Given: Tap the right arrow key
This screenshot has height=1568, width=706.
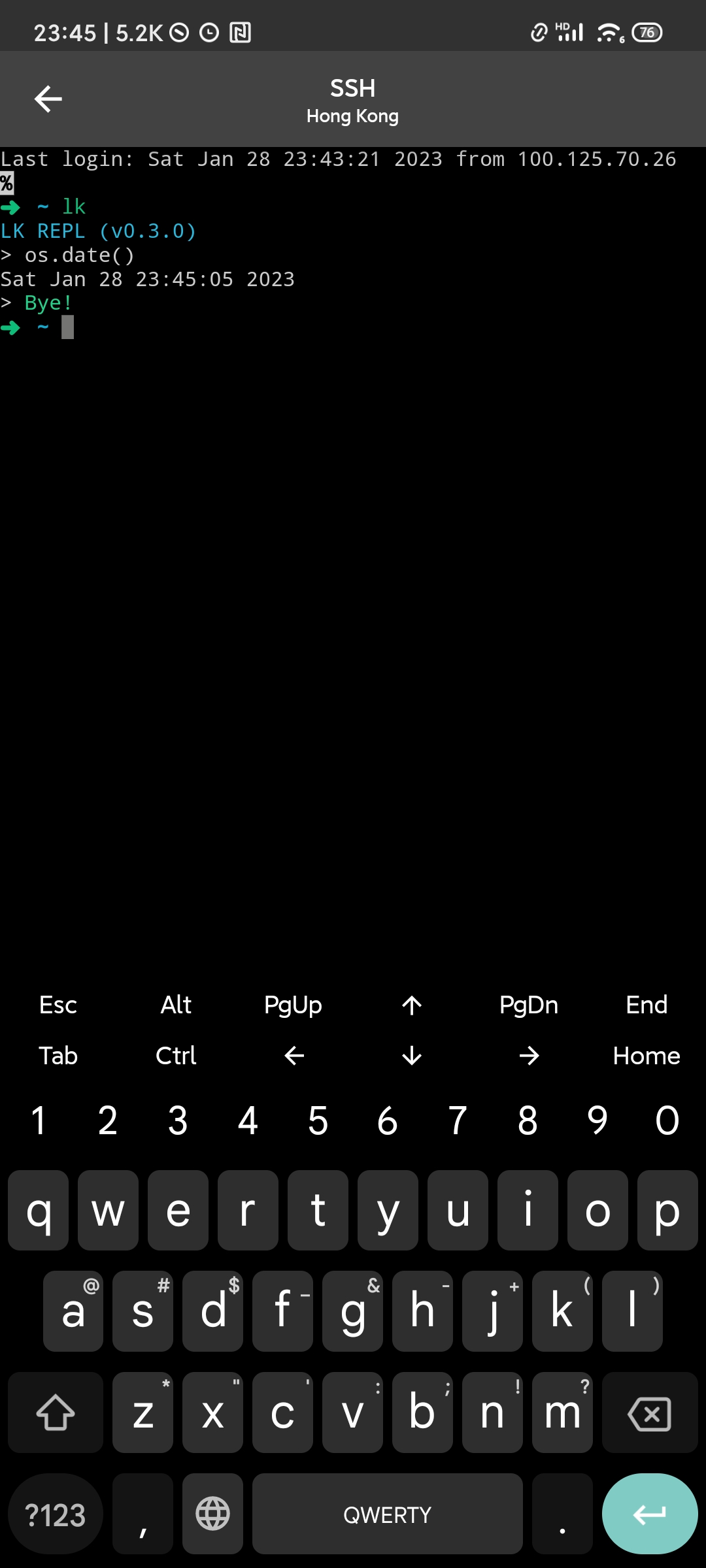Looking at the screenshot, I should point(529,1056).
